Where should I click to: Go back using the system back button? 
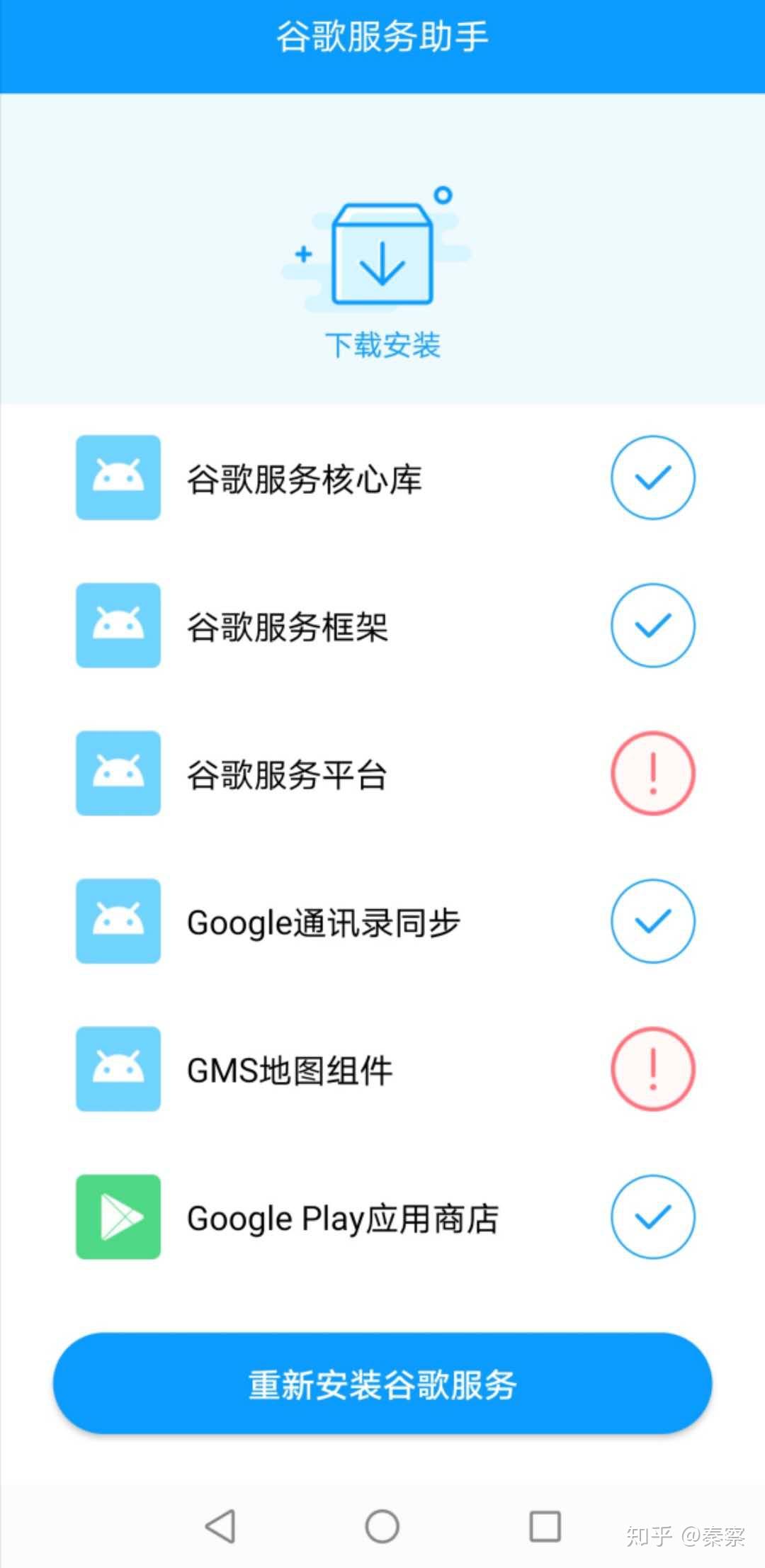[220, 1525]
